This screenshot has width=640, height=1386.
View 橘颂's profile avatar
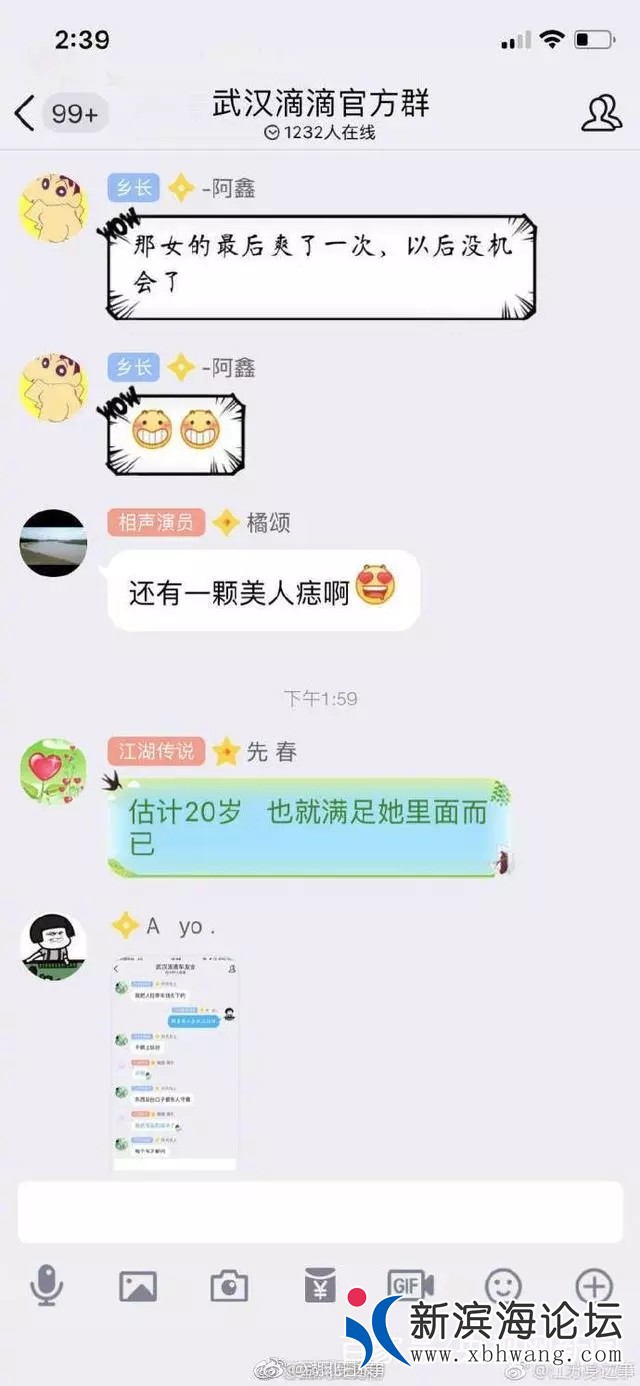point(54,543)
